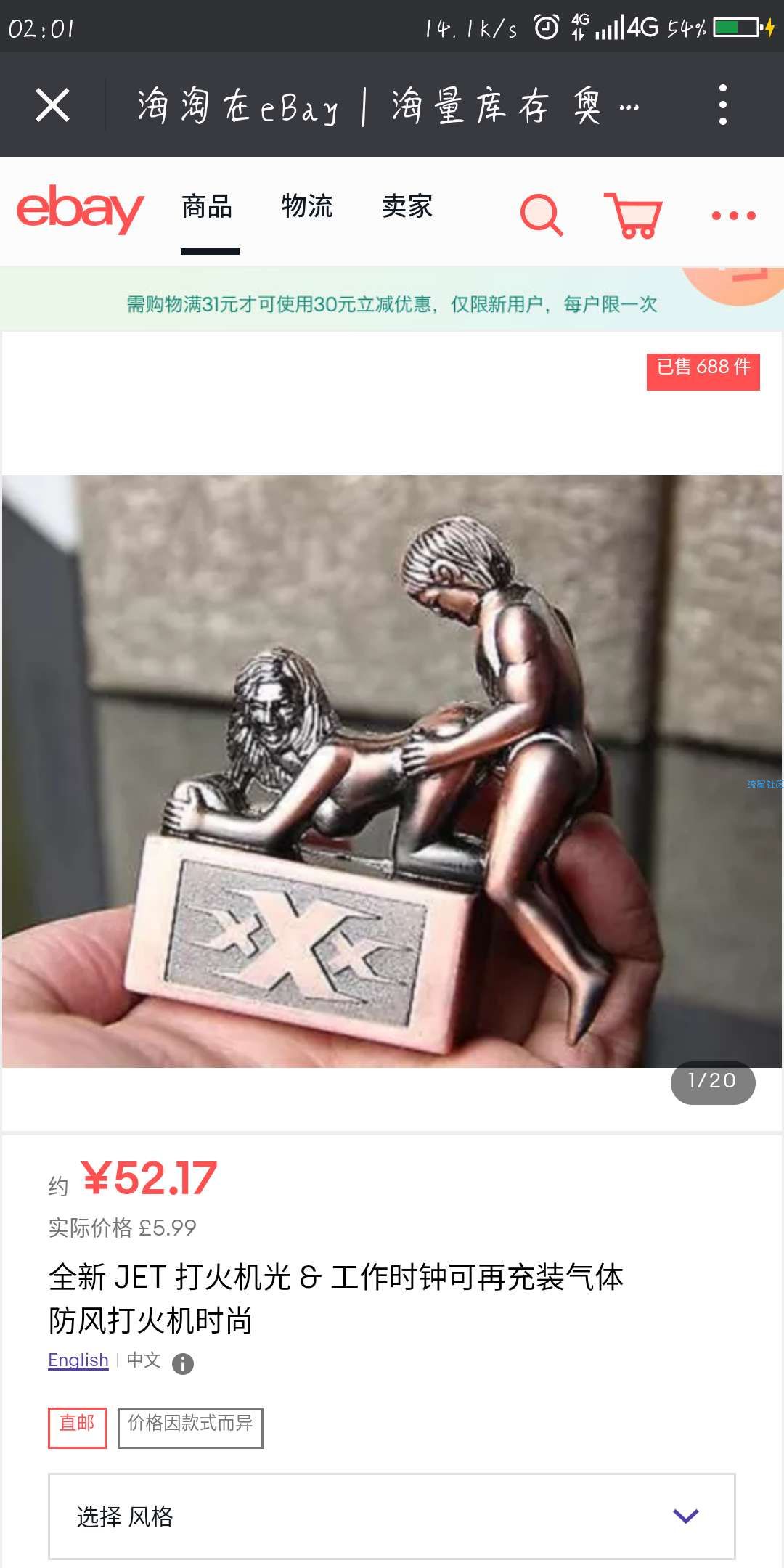Open the red three-dot more menu

click(x=733, y=216)
